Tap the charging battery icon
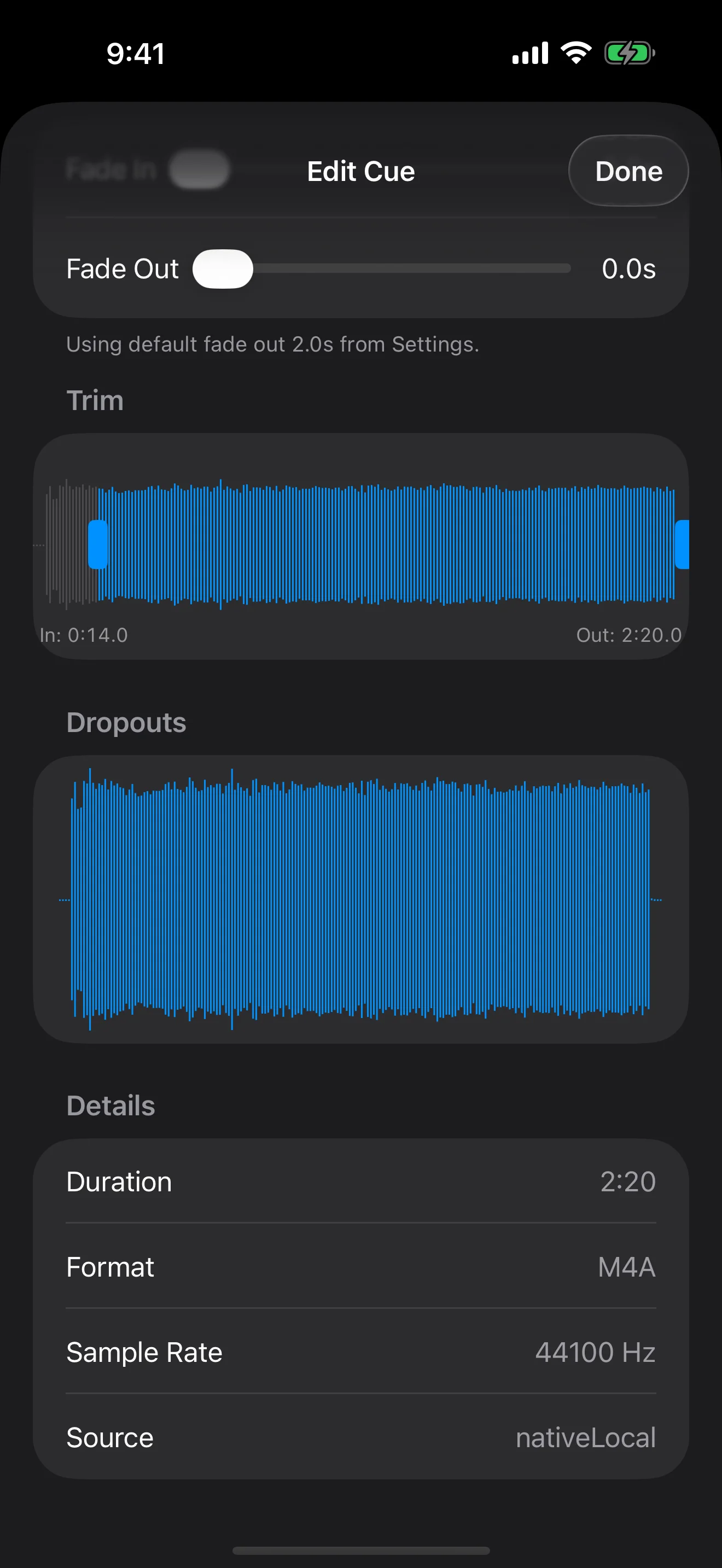Screen dimensions: 722x1568 tap(627, 53)
